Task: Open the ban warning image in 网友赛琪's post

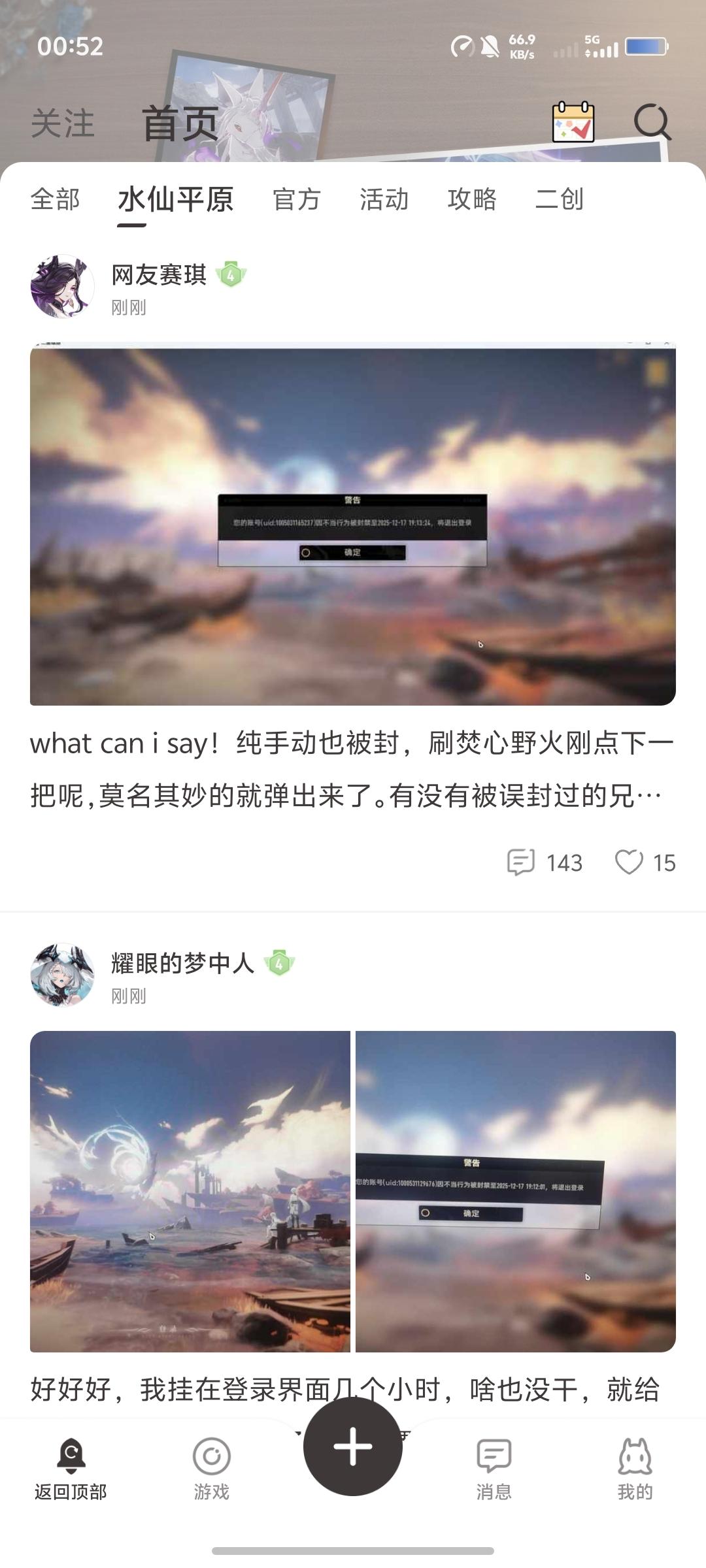Action: click(353, 523)
